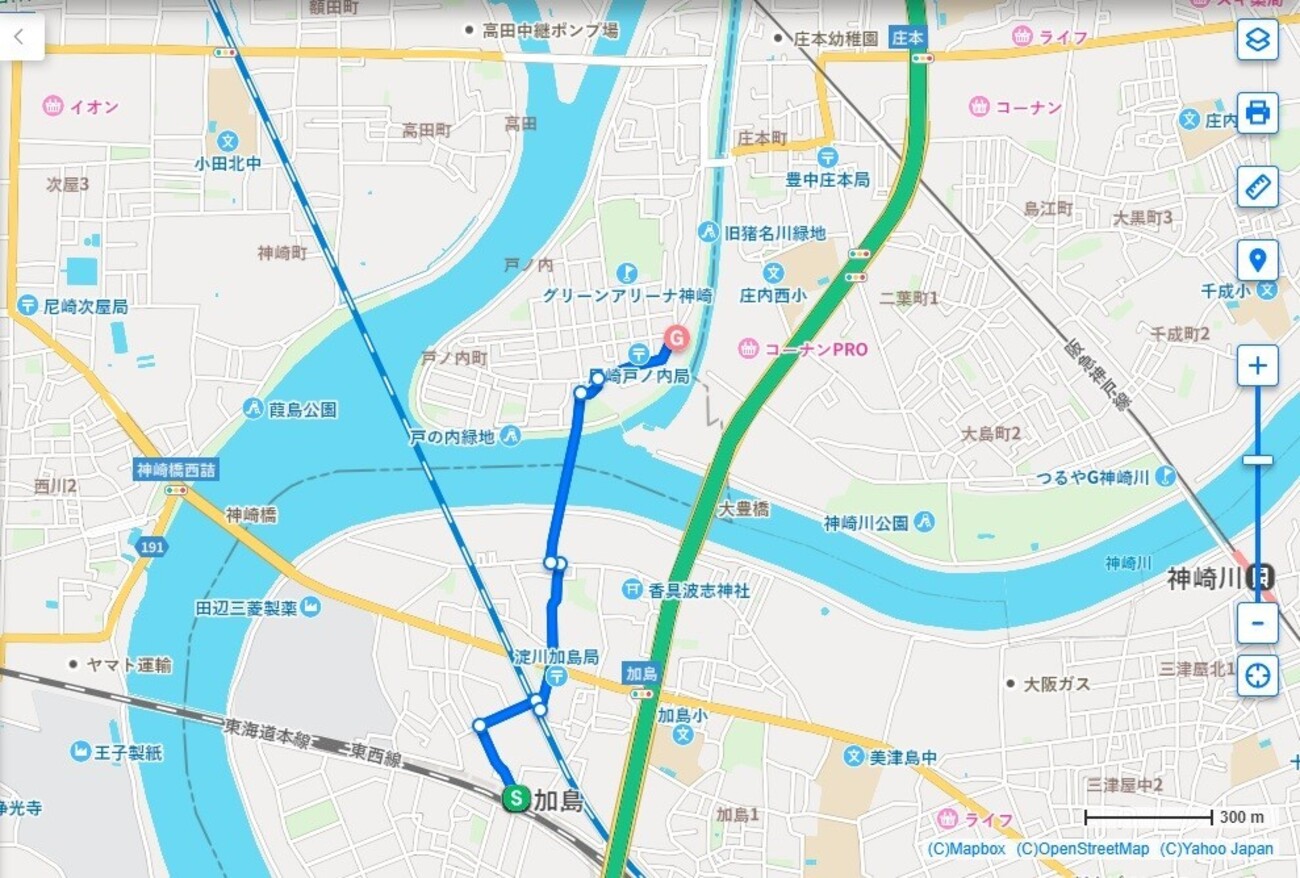Open the OpenStreetMap attribution link
This screenshot has height=878, width=1300.
(x=1083, y=849)
